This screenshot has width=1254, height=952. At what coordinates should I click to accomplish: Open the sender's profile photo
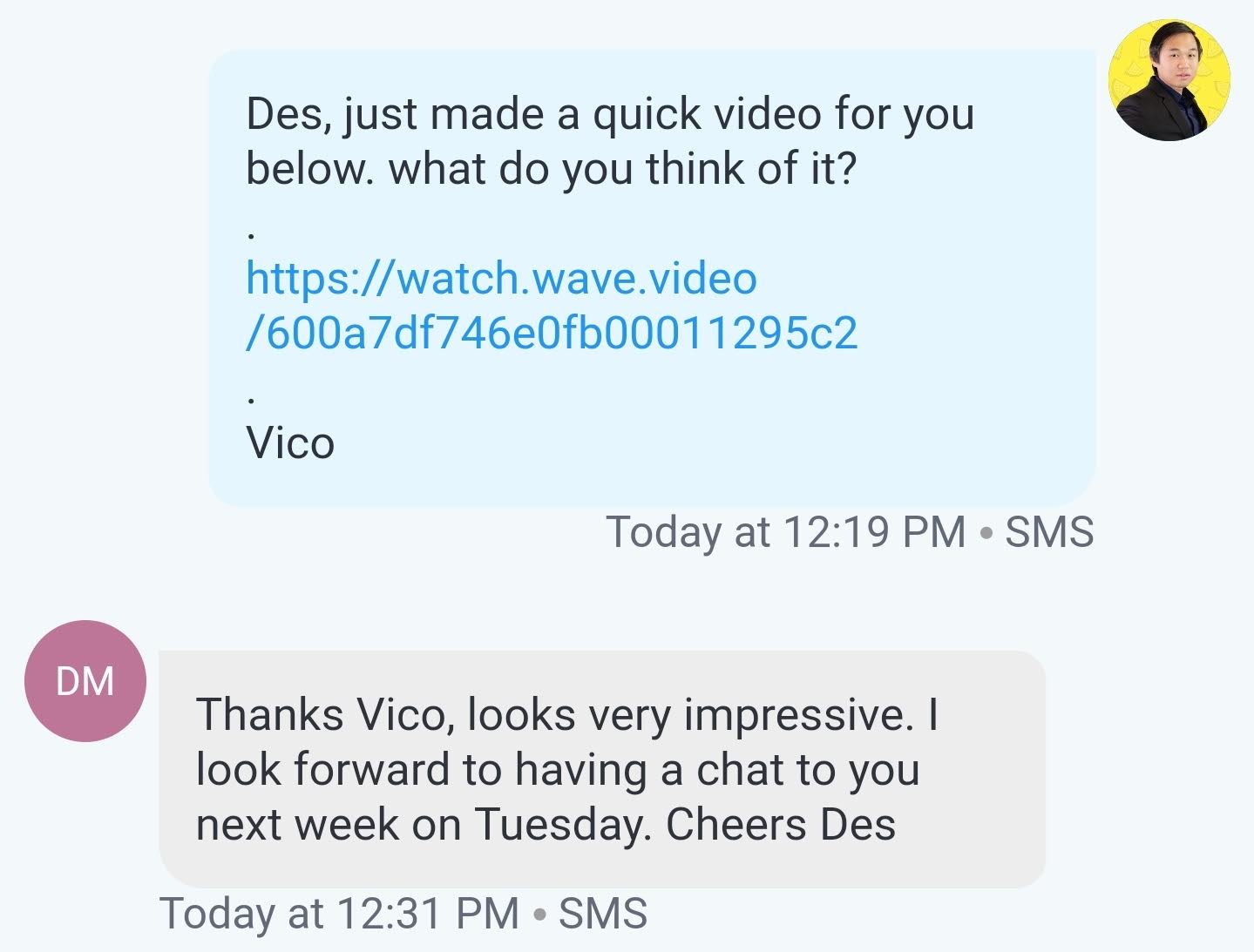click(x=1169, y=80)
